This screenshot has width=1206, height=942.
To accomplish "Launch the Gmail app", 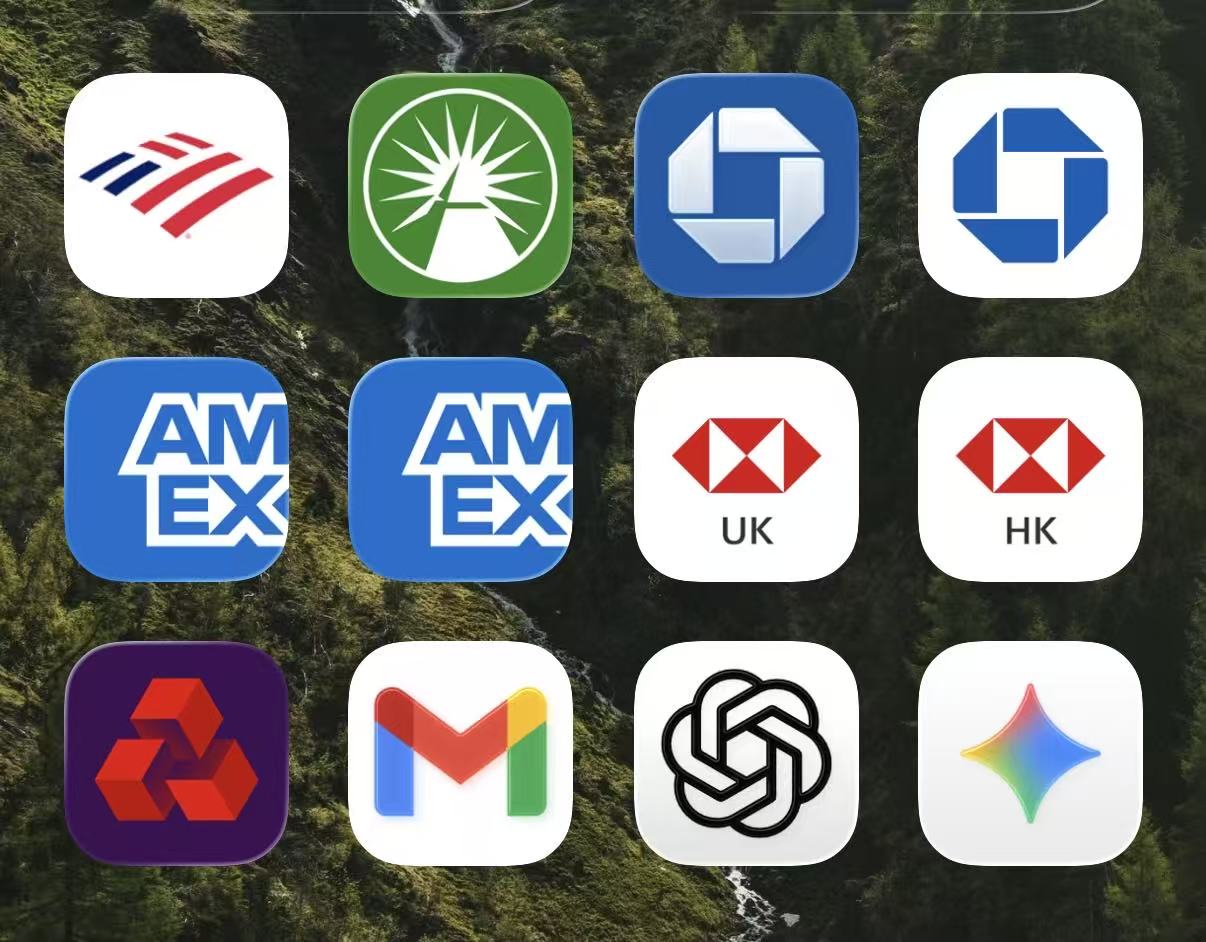I will (x=460, y=753).
